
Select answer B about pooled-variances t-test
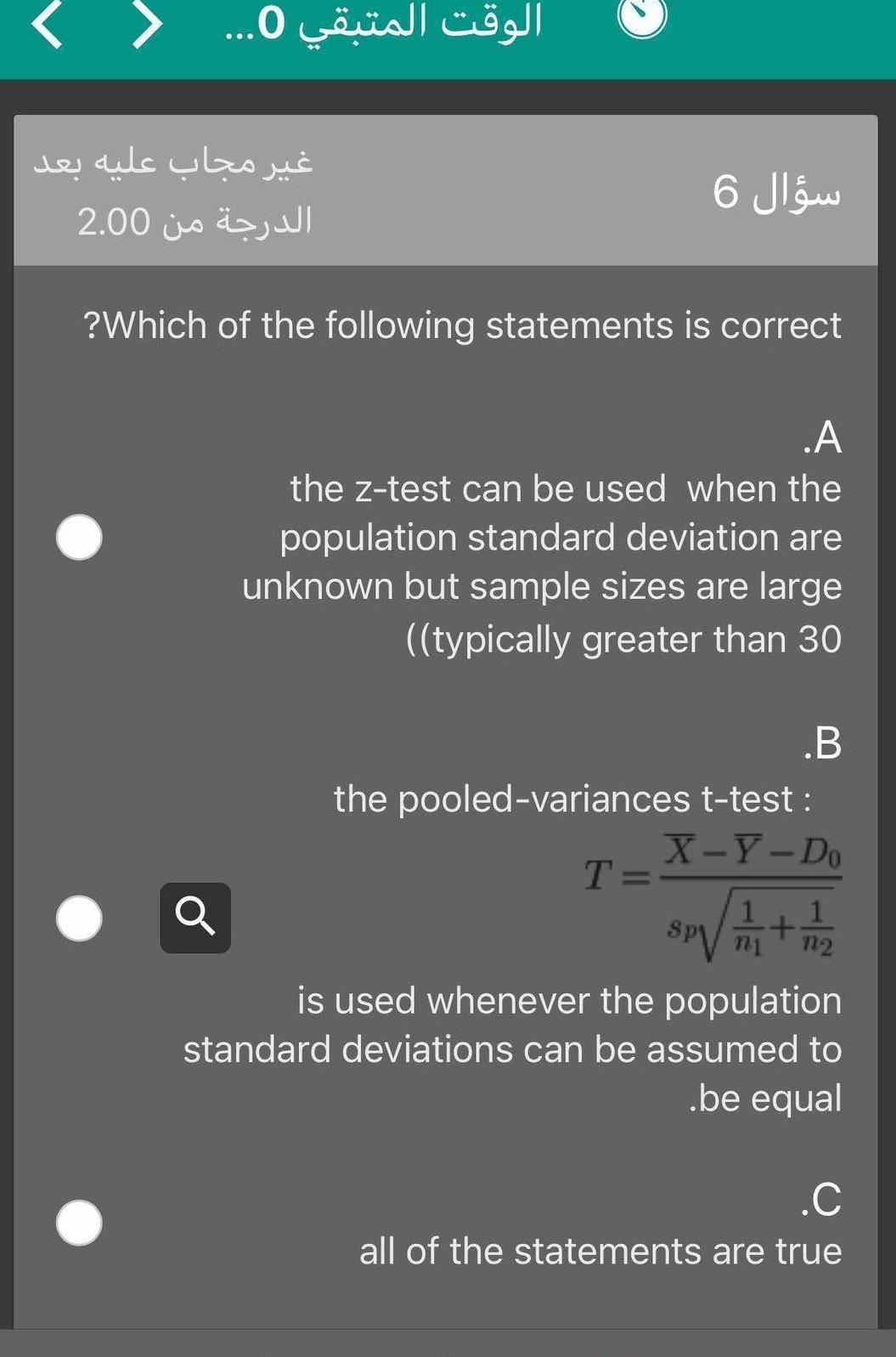79,918
